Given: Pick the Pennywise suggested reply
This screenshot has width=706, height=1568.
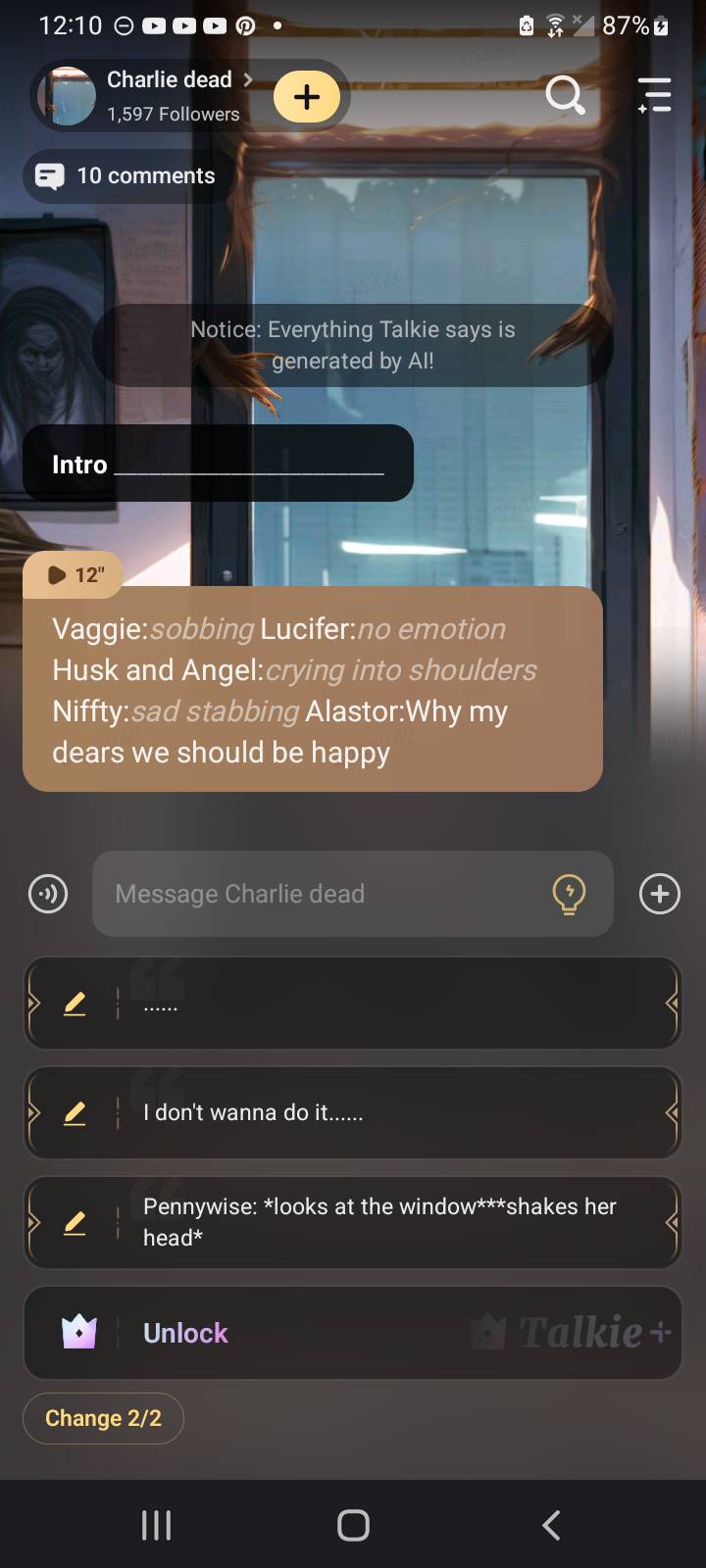Looking at the screenshot, I should tap(392, 1222).
